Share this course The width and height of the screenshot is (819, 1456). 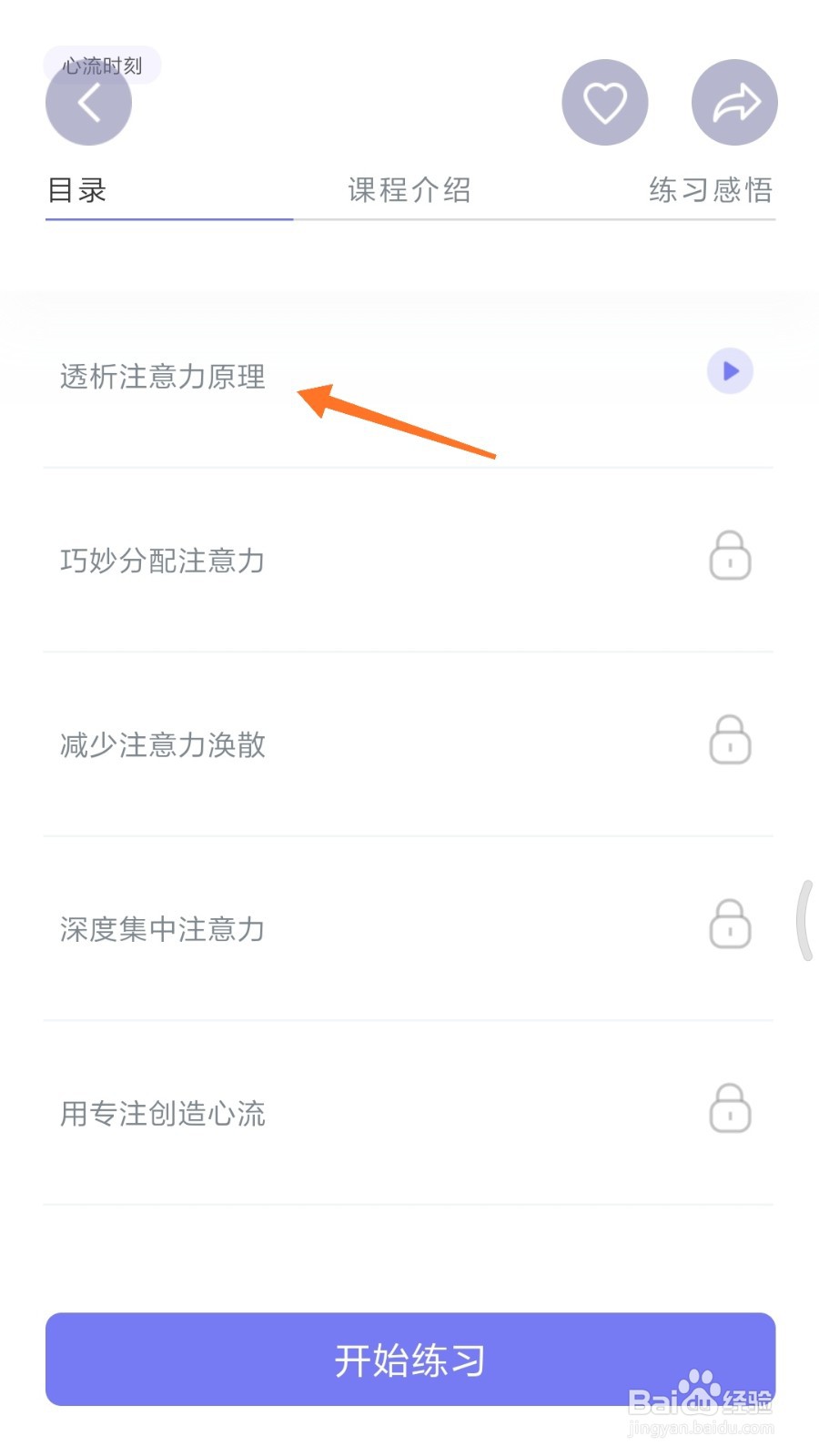point(734,102)
